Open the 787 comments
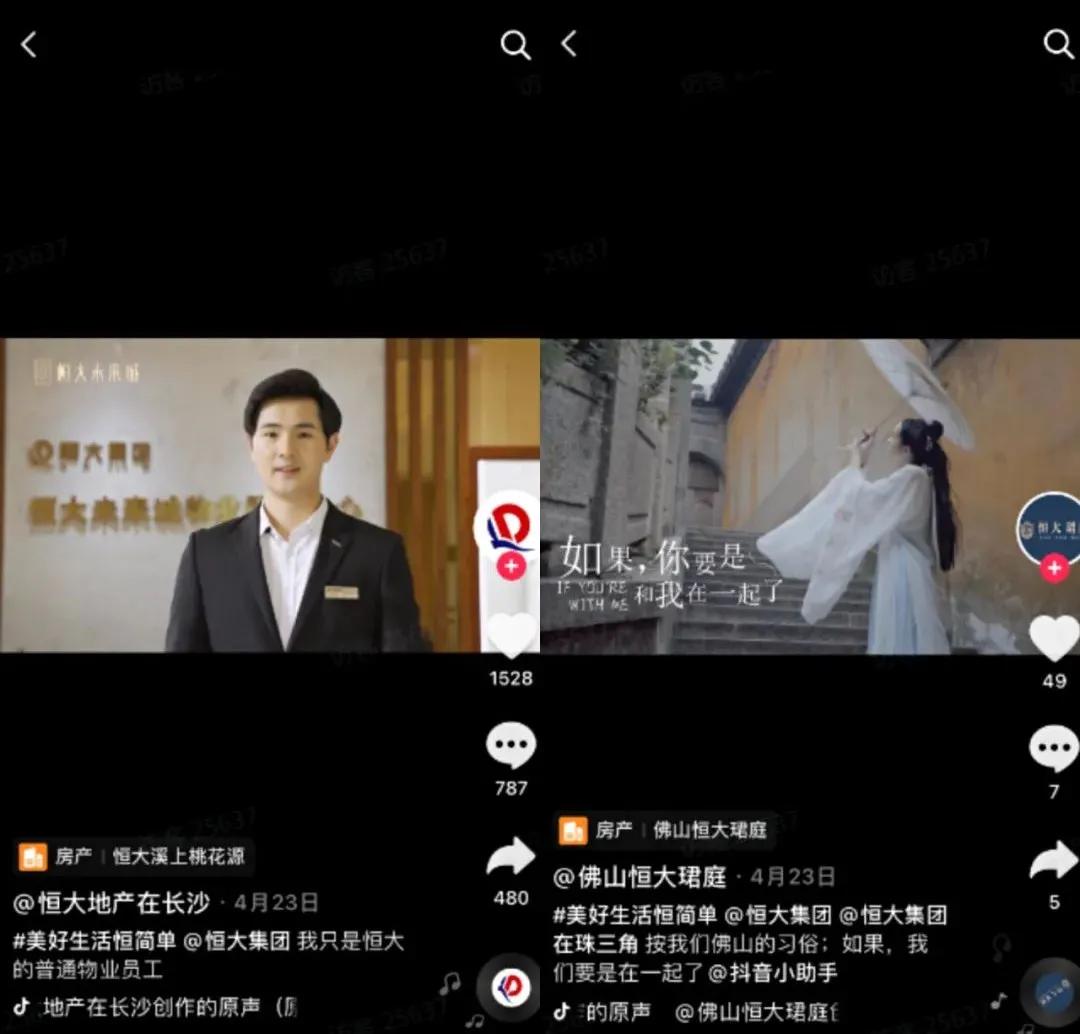1080x1034 pixels. click(511, 747)
